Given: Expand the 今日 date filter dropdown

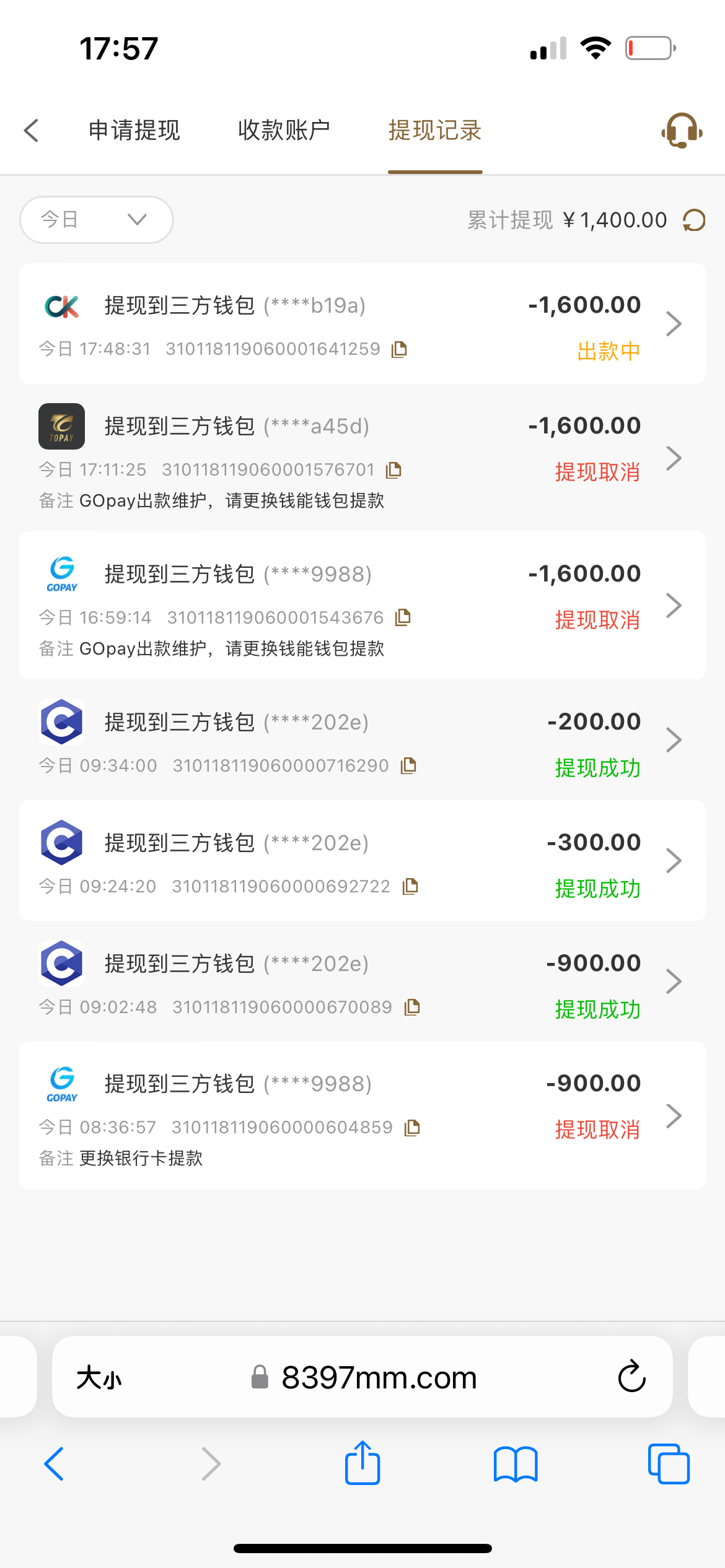Looking at the screenshot, I should tap(97, 220).
